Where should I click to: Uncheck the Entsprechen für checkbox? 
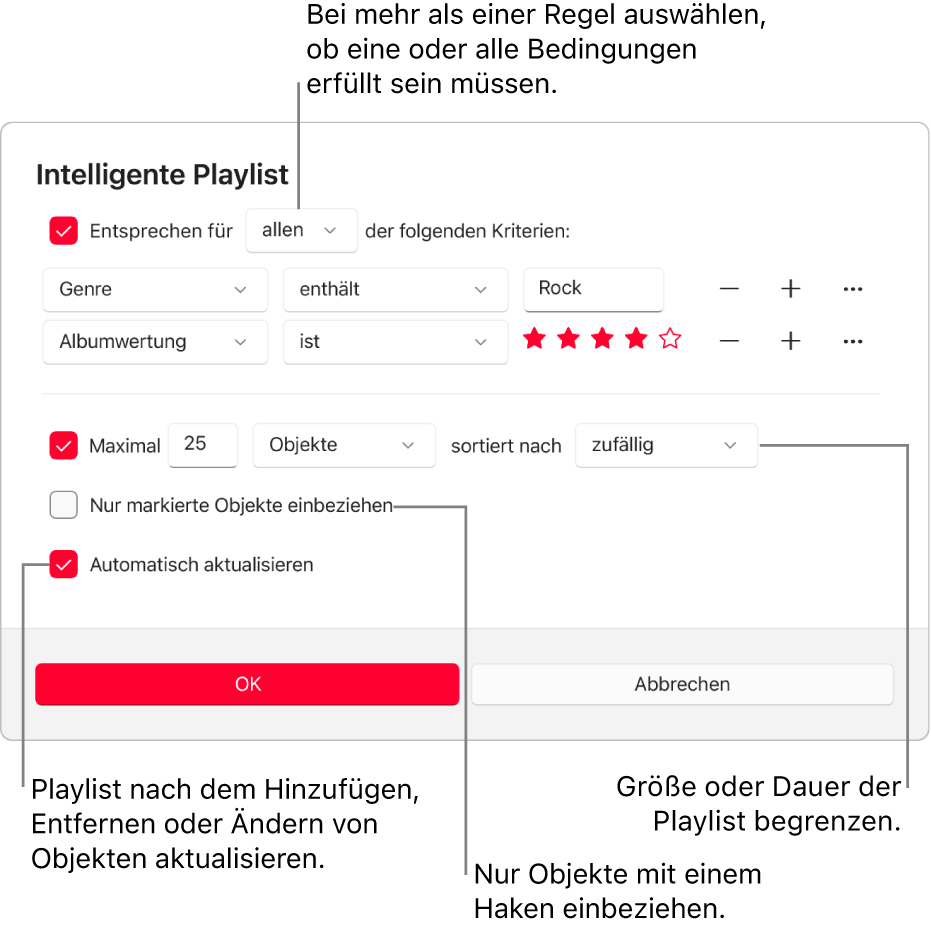[x=63, y=231]
